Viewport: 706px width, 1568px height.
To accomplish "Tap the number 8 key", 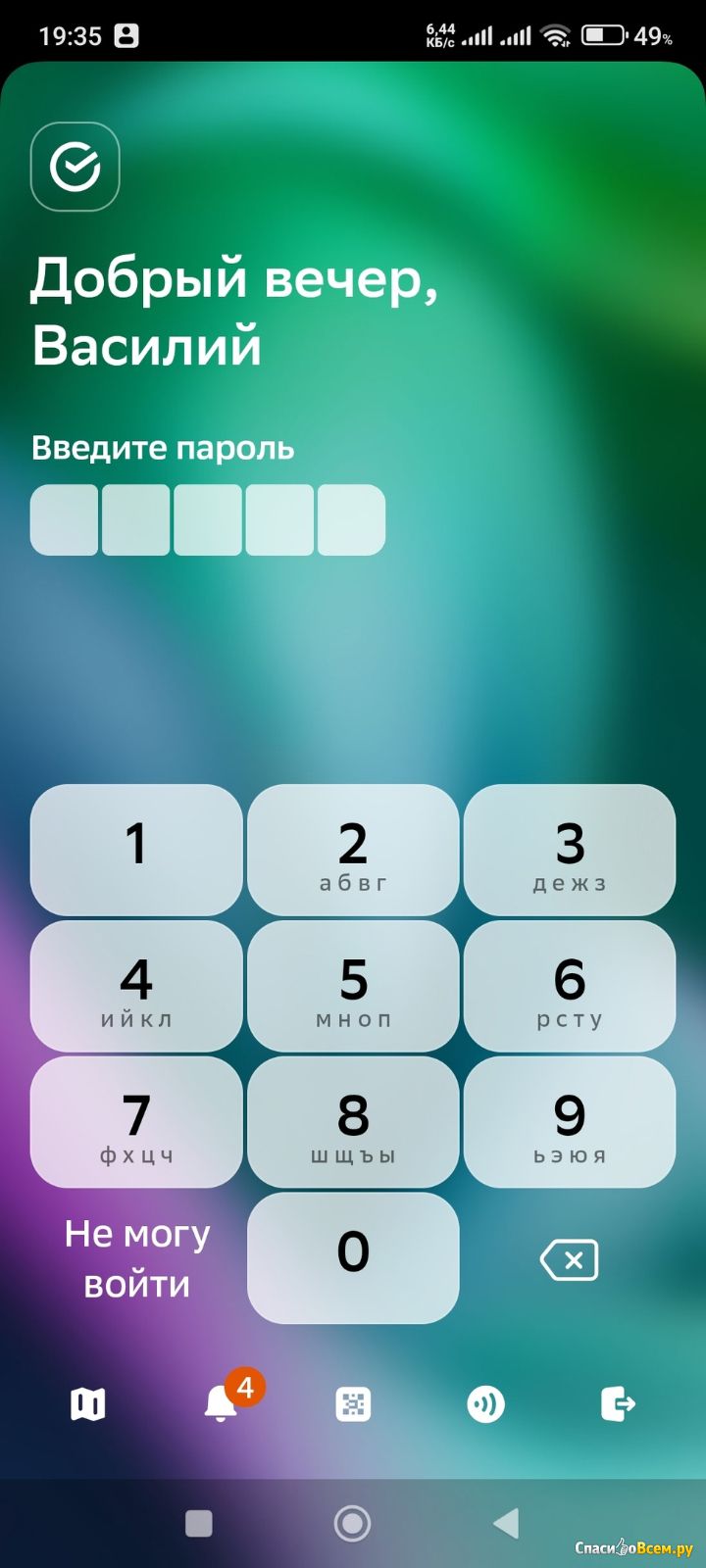I will point(353,1122).
